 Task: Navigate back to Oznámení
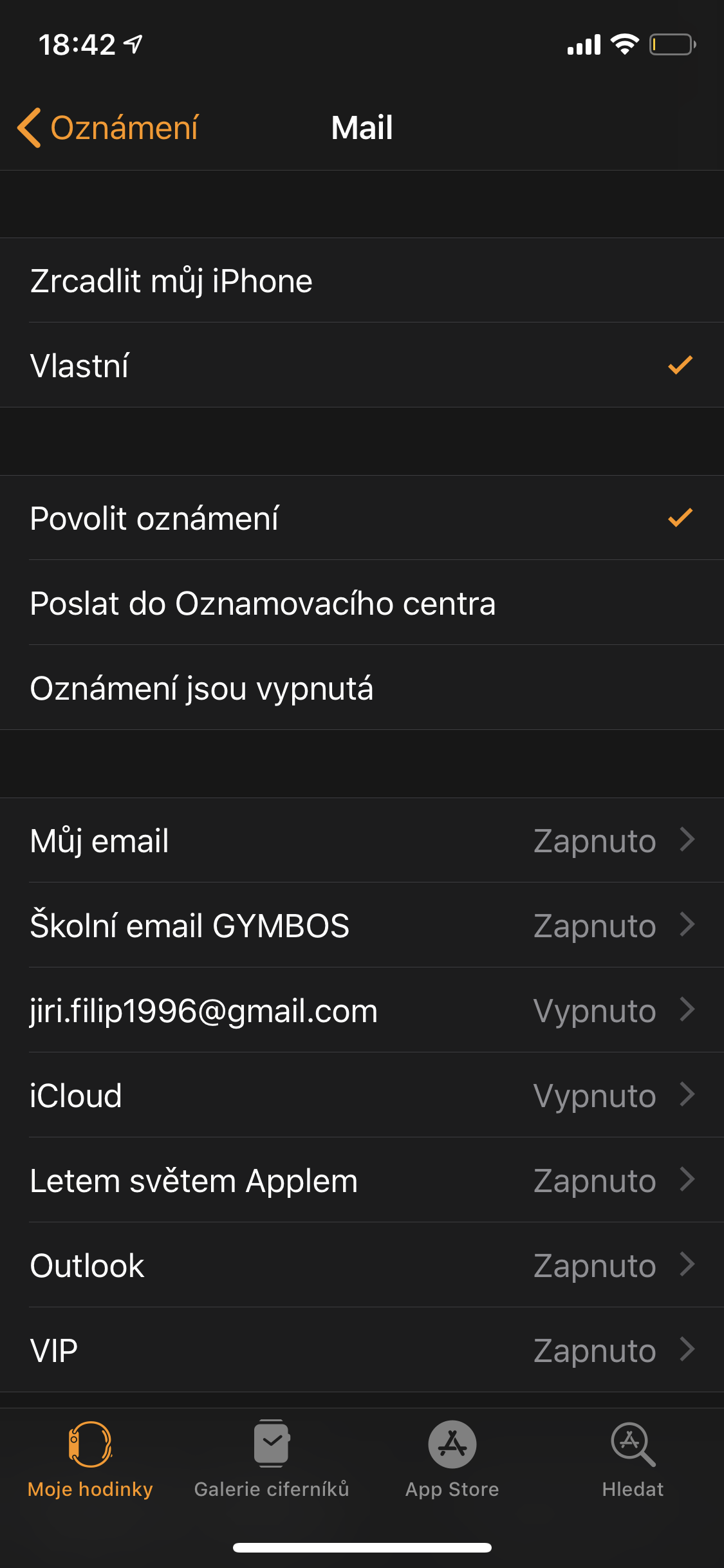109,127
